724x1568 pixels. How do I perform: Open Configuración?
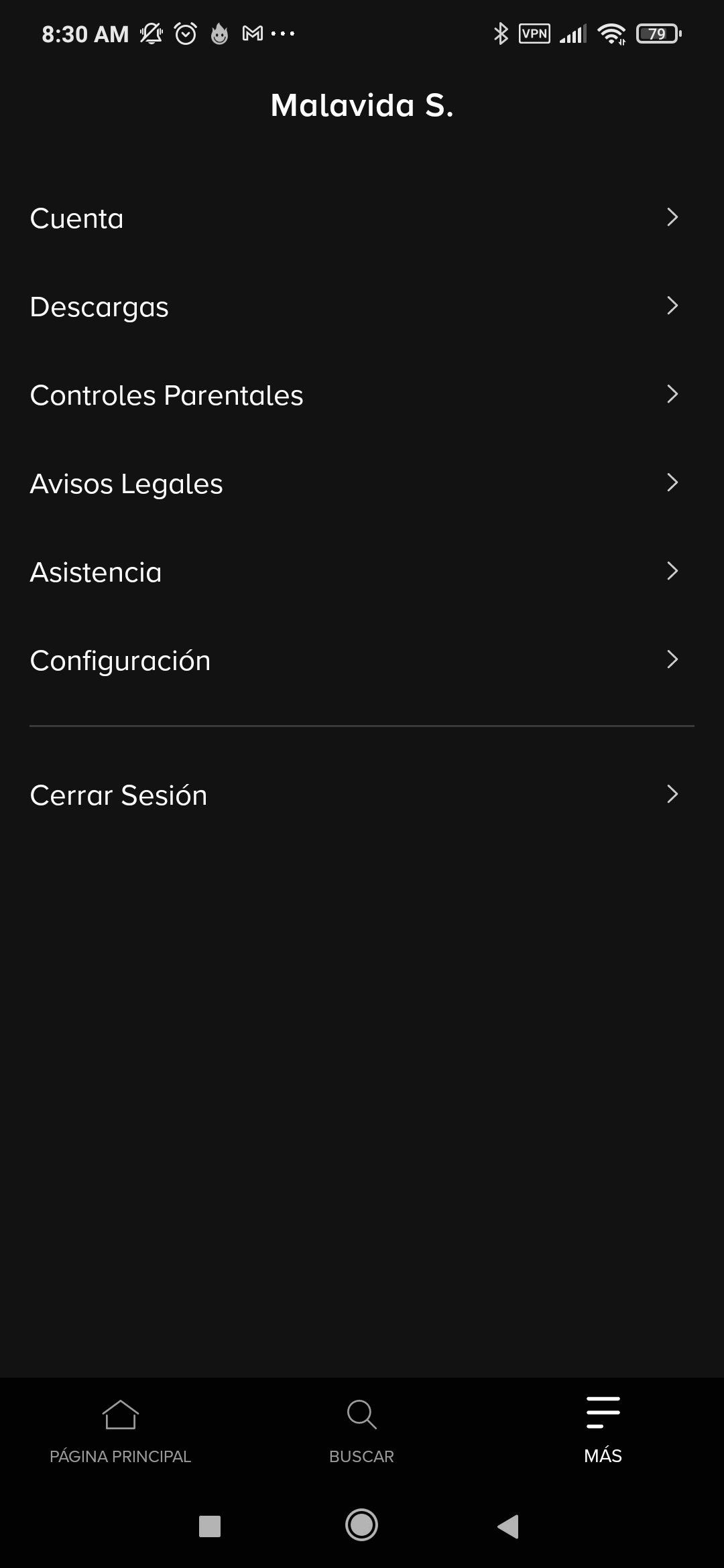click(x=362, y=660)
